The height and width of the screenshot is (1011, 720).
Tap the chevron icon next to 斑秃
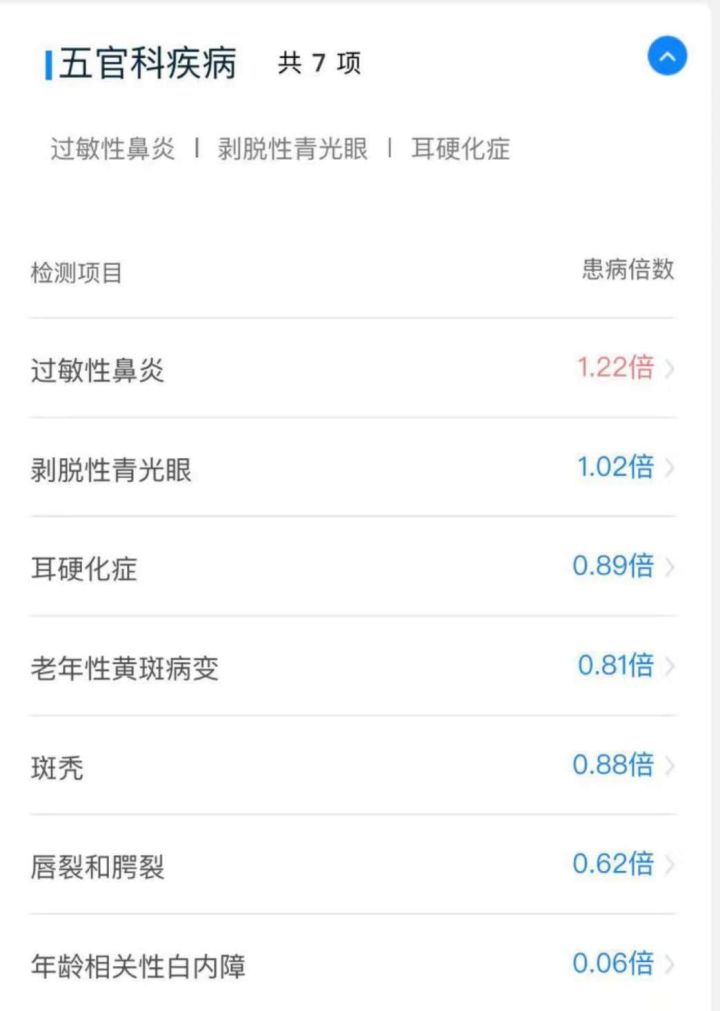point(668,766)
